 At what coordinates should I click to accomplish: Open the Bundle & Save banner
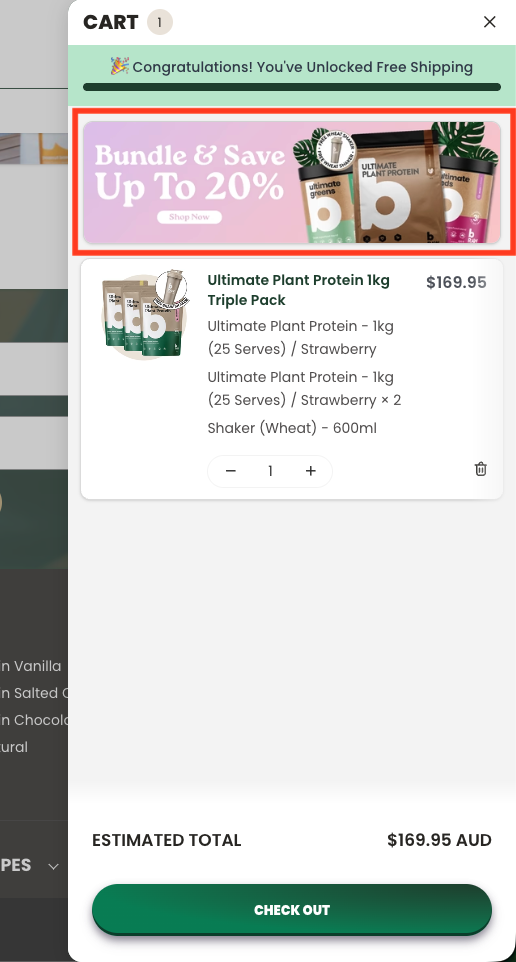(292, 182)
